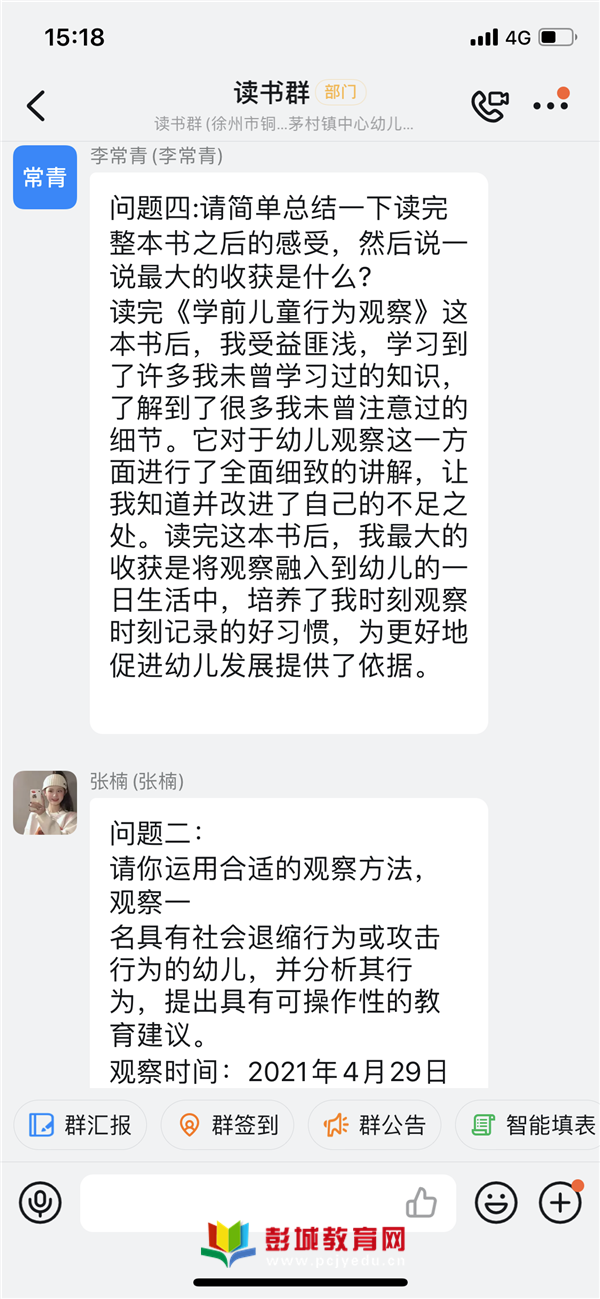Viewport: 600px width, 1299px height.
Task: Open 群签到 check-in
Action: [x=227, y=1125]
